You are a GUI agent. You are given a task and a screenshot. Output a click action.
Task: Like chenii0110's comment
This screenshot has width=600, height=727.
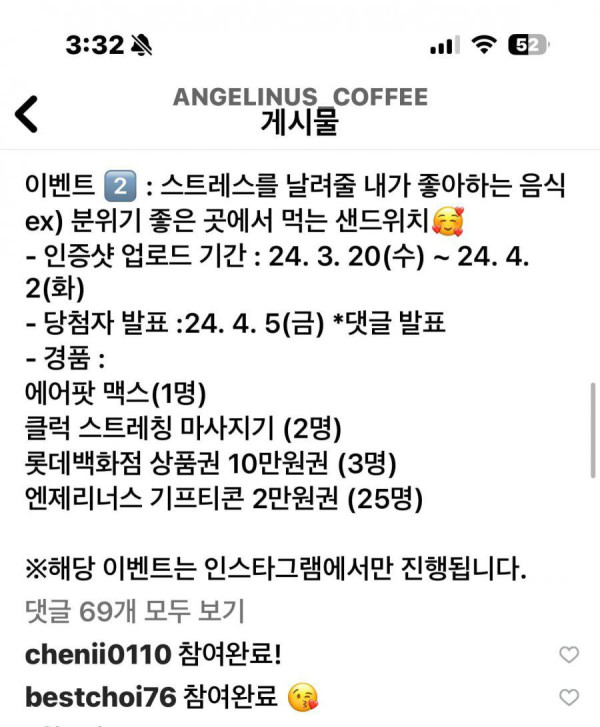(x=568, y=655)
